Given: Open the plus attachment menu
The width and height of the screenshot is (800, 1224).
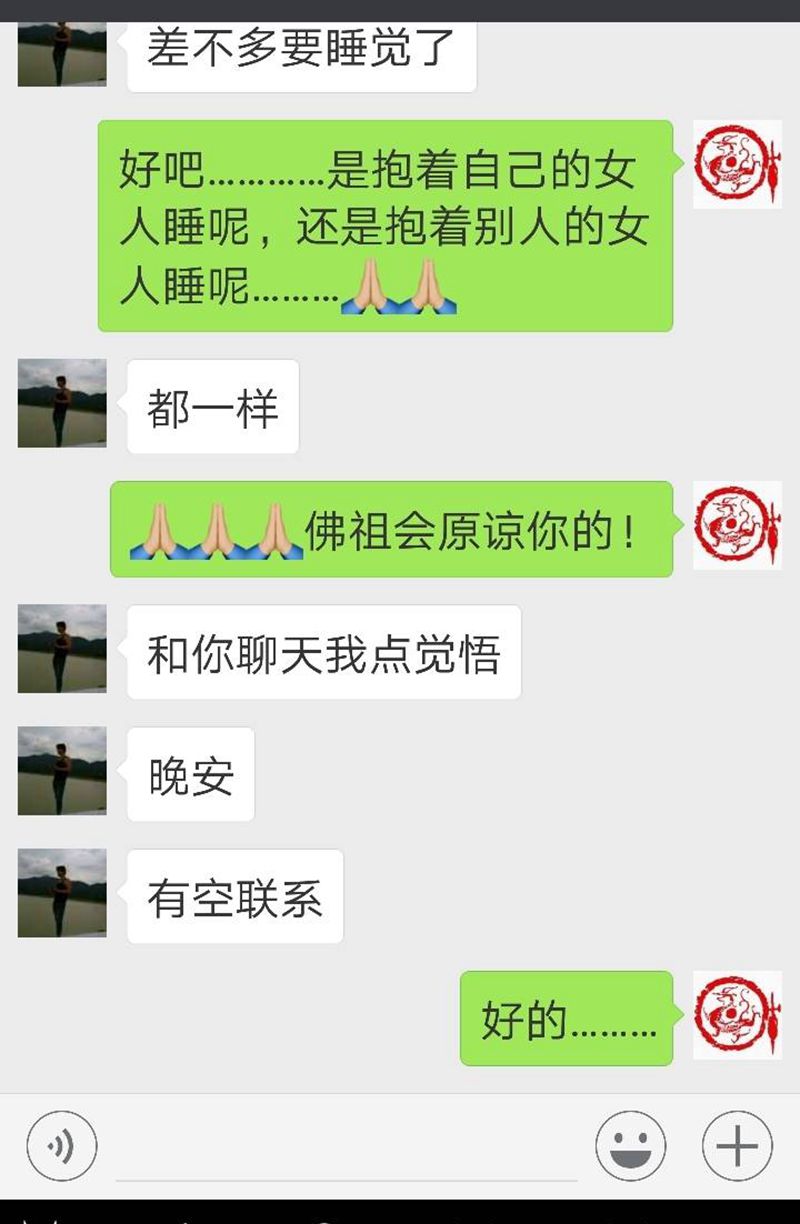Looking at the screenshot, I should tap(737, 1146).
